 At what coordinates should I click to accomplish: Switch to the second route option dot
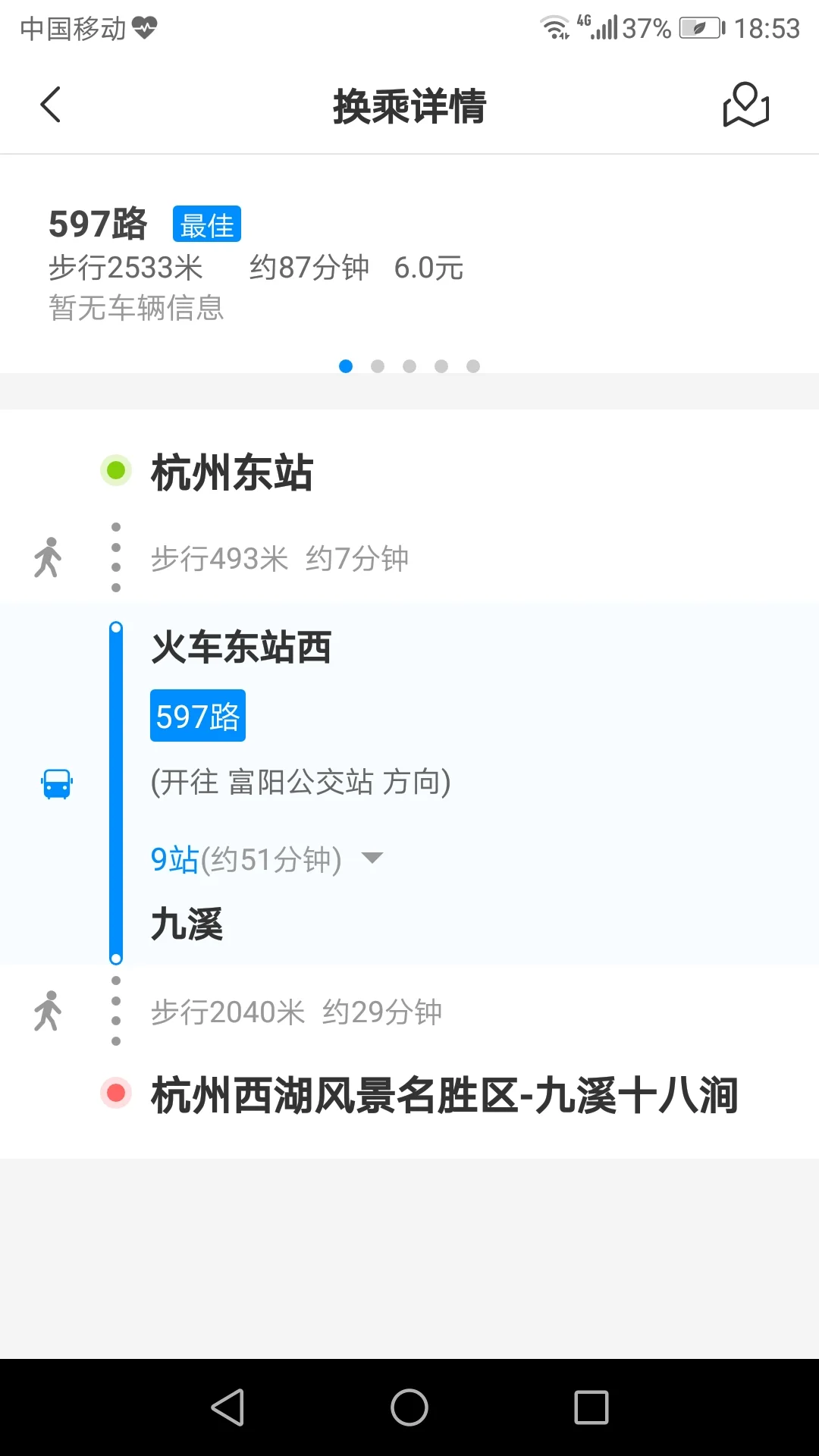[x=378, y=366]
